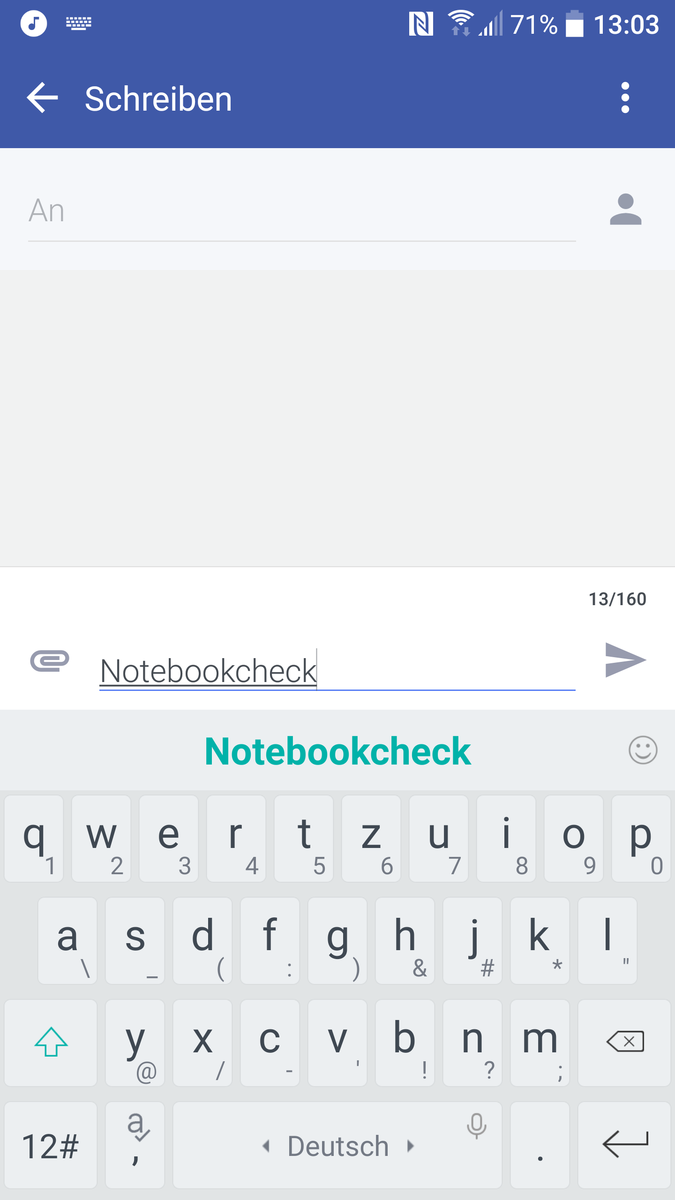Open the contact picker icon
Screen dimensions: 675x1200
pos(625,210)
